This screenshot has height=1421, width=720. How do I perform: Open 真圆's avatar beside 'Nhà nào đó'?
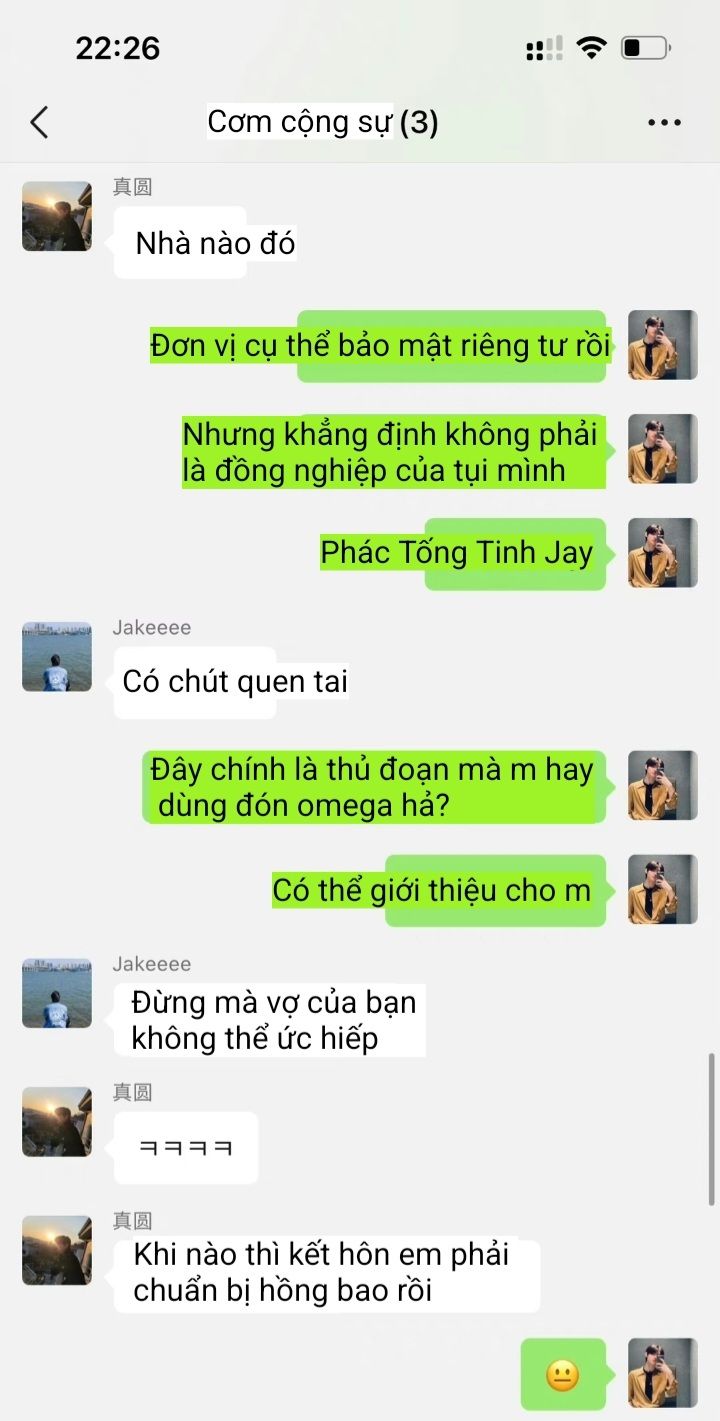(57, 216)
